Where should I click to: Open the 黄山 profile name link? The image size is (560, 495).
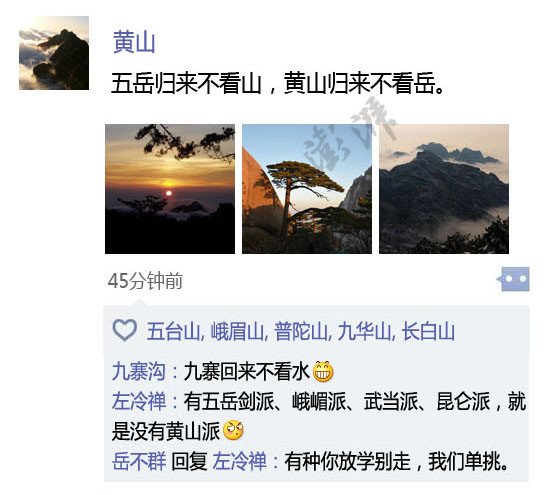[x=134, y=42]
